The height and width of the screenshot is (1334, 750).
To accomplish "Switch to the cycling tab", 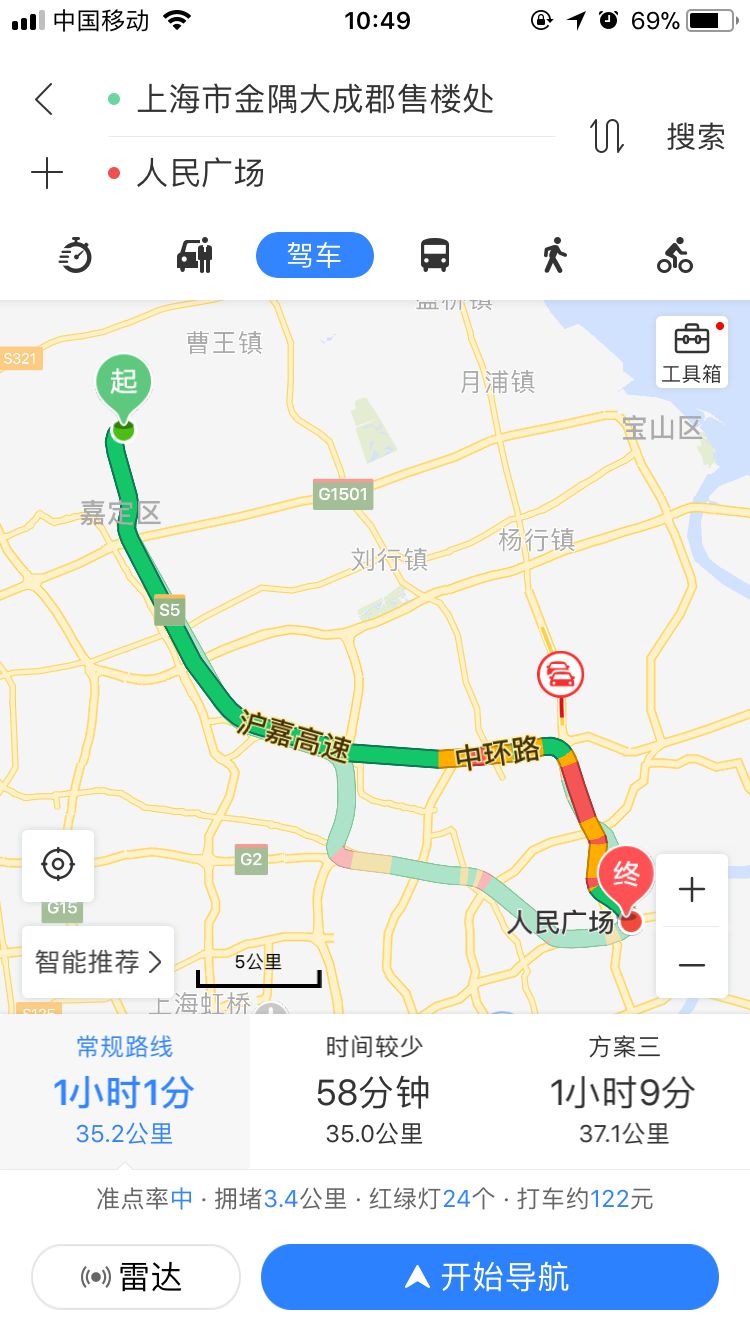I will [x=675, y=256].
